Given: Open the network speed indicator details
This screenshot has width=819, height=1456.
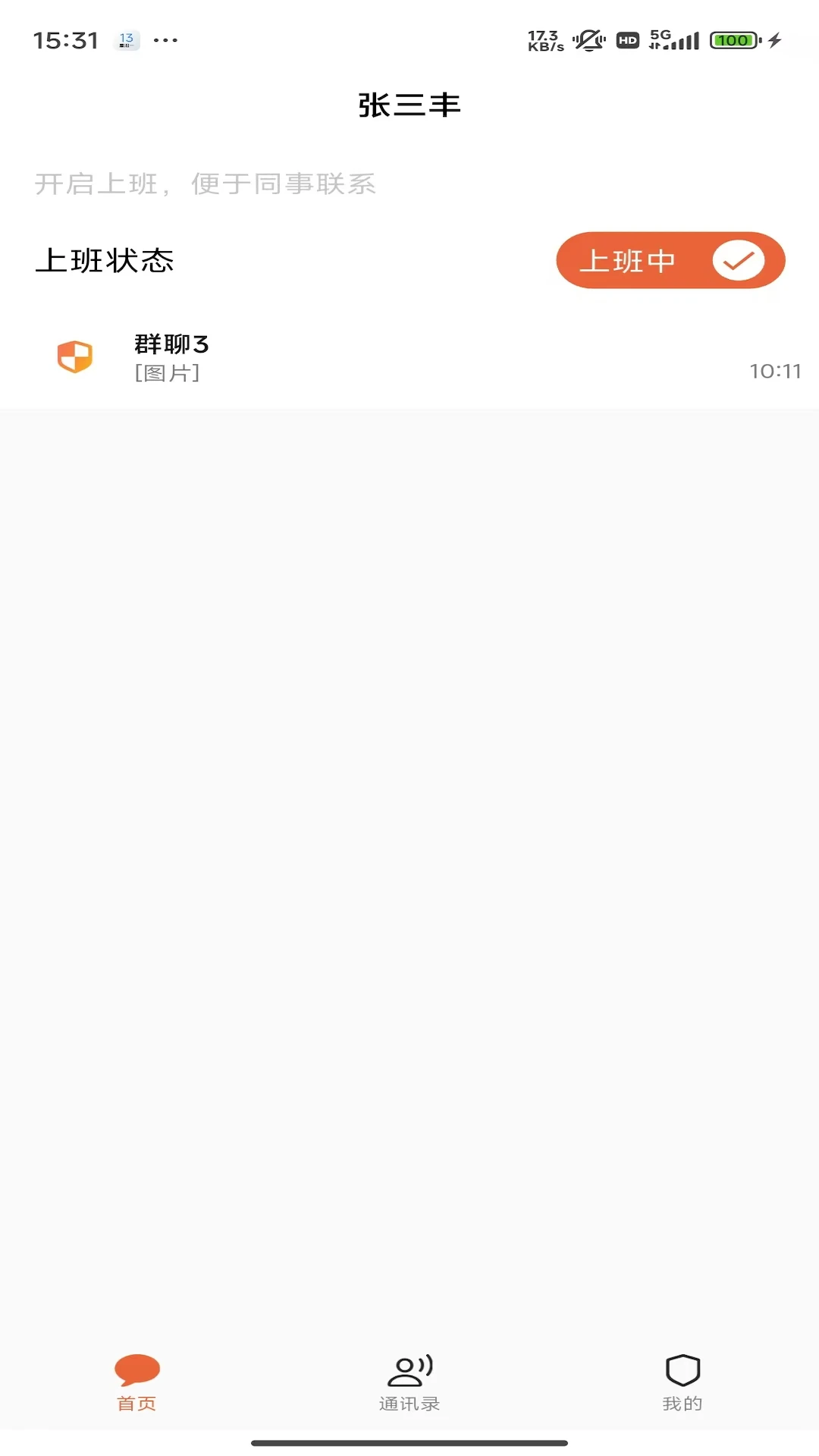Looking at the screenshot, I should click(x=544, y=39).
